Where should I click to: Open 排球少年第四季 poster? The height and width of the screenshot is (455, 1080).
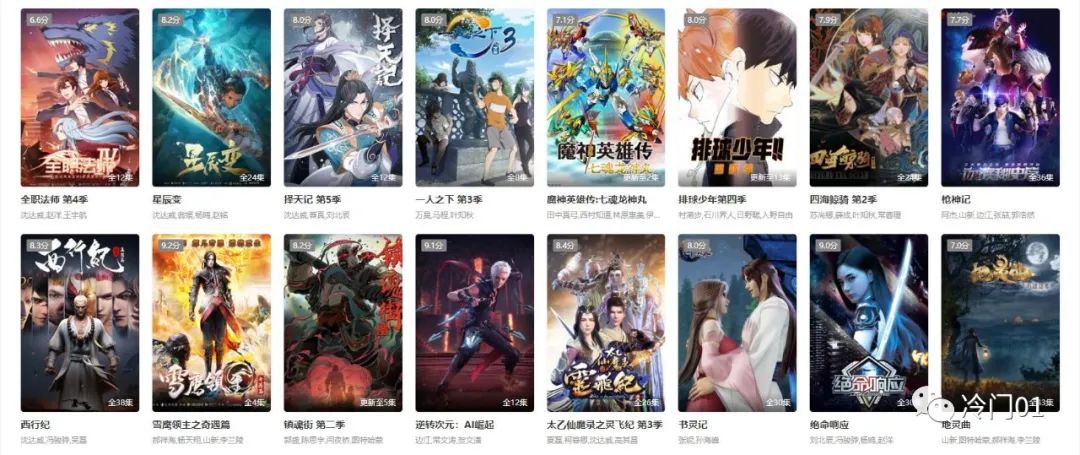(737, 98)
